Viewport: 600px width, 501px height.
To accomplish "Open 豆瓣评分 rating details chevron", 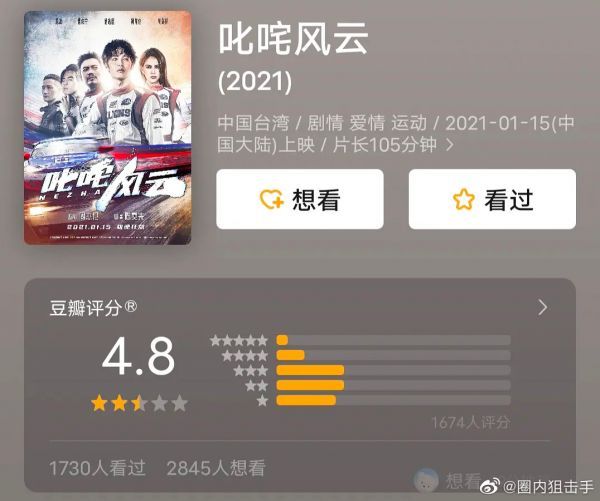I will [x=543, y=307].
